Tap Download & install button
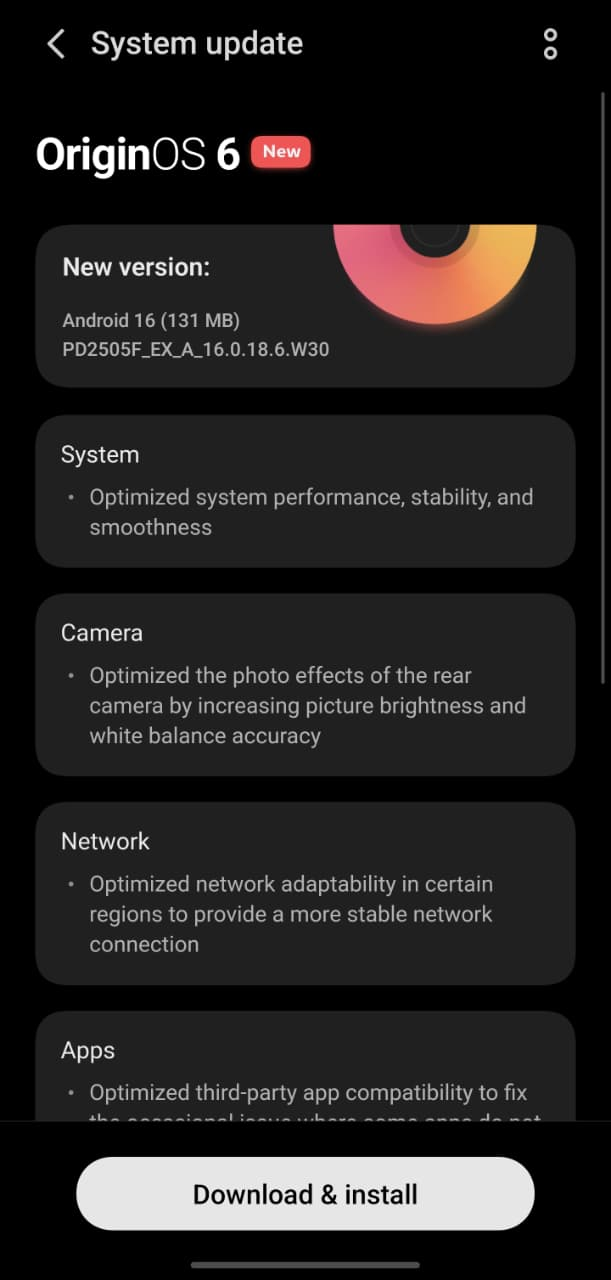 point(305,1194)
